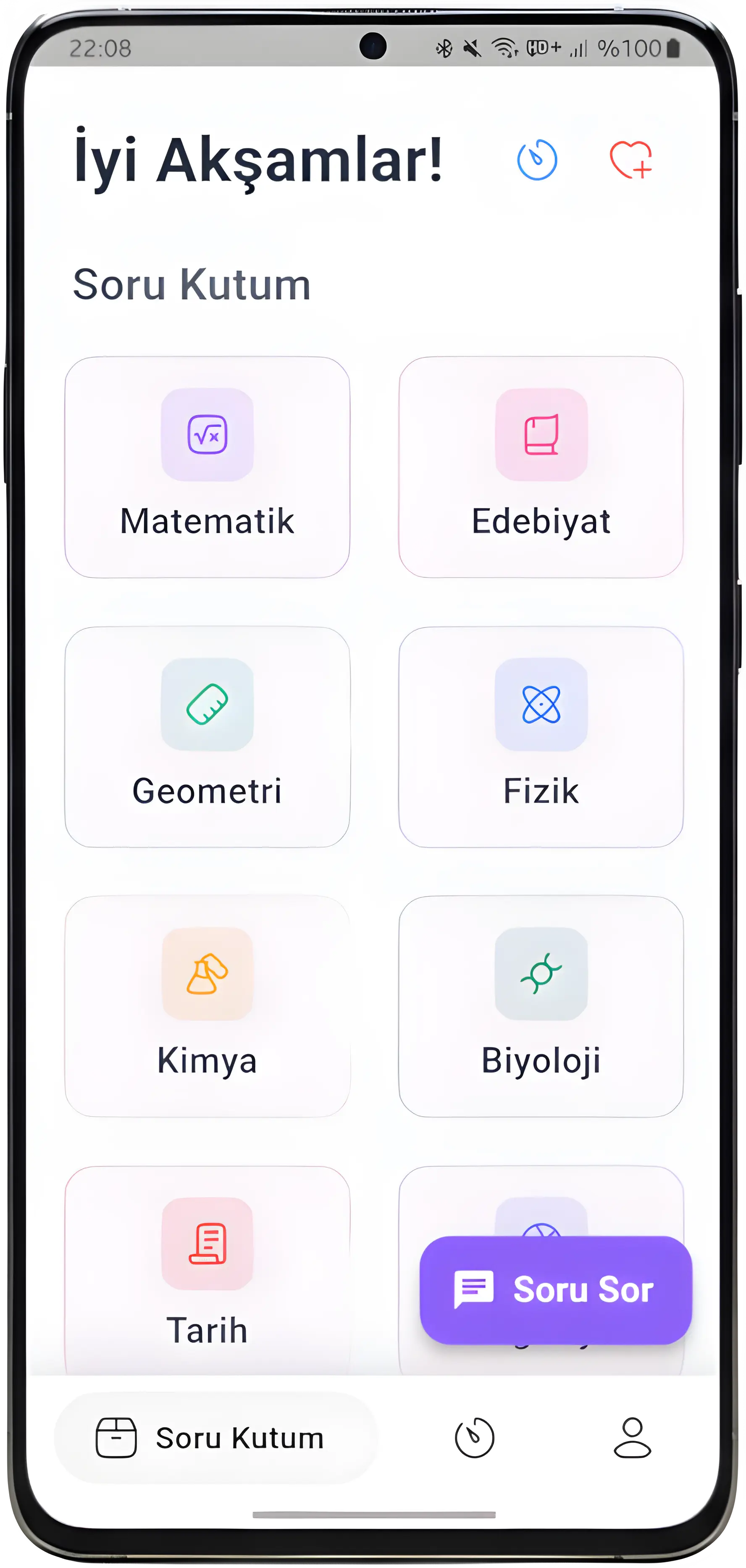Screen dimensions: 746x1568
Task: Select the Geometri card
Action: [x=207, y=737]
